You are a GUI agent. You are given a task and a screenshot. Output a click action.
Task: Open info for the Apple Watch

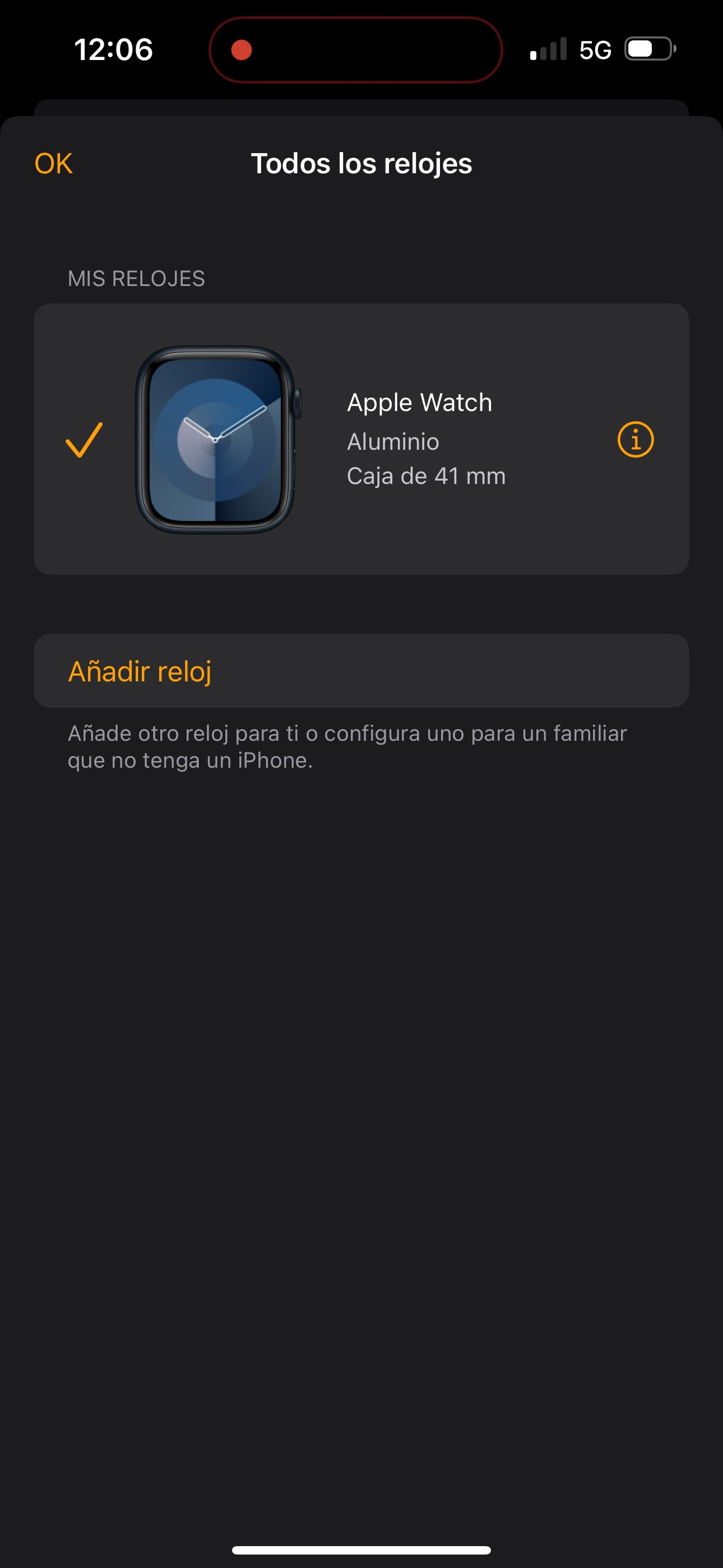pyautogui.click(x=636, y=439)
